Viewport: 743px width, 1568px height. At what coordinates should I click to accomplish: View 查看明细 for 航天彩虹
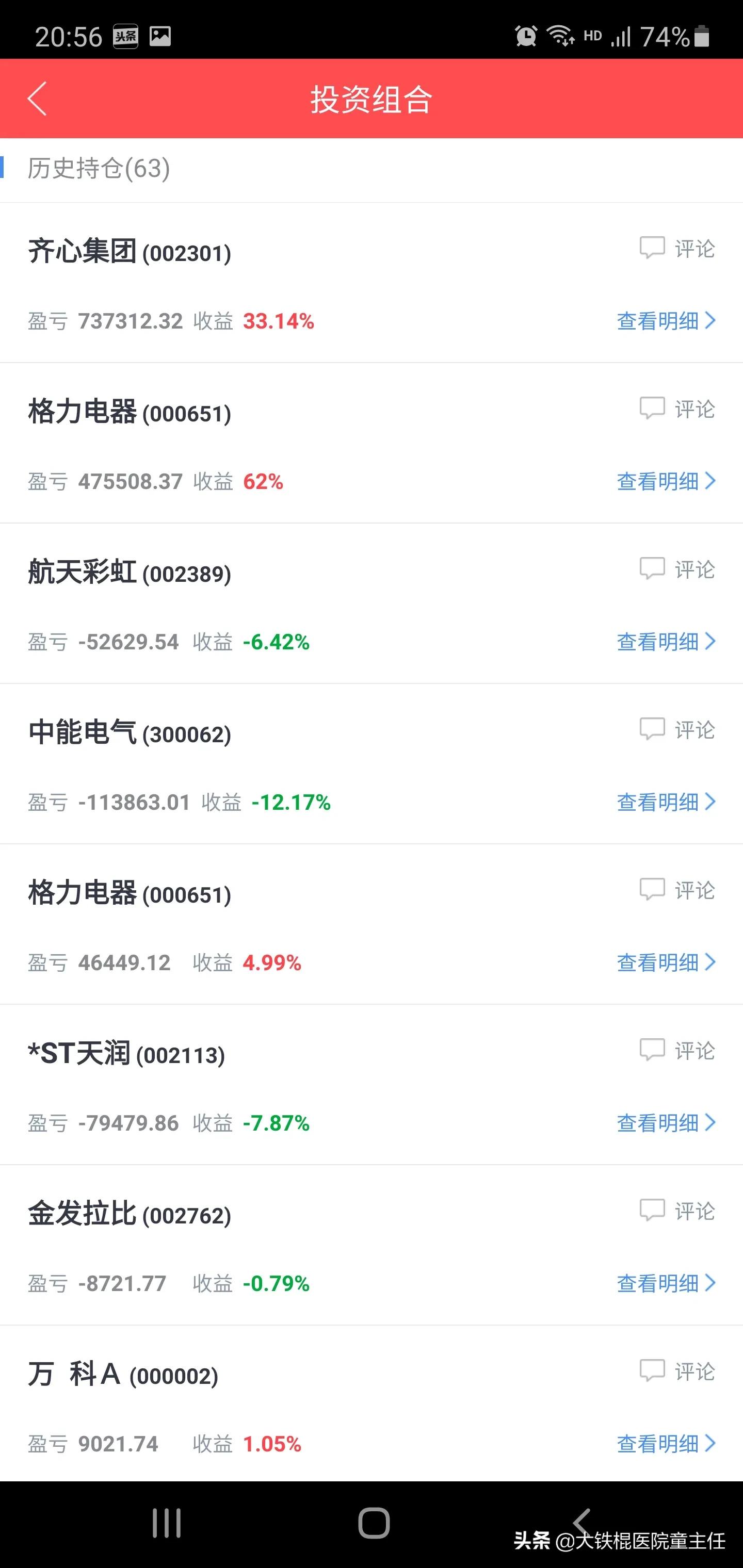(666, 642)
